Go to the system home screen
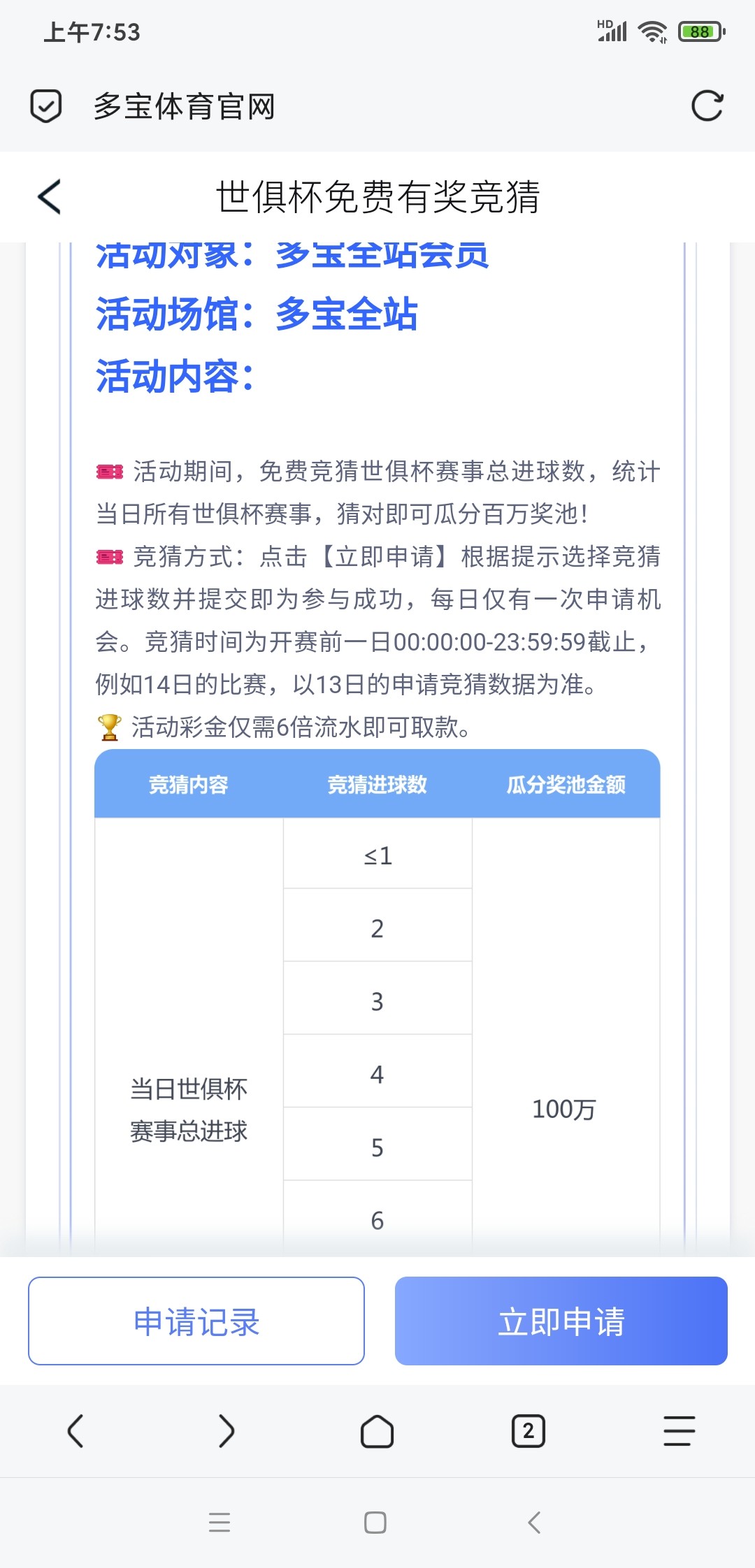This screenshot has height=1568, width=755. 375,1523
